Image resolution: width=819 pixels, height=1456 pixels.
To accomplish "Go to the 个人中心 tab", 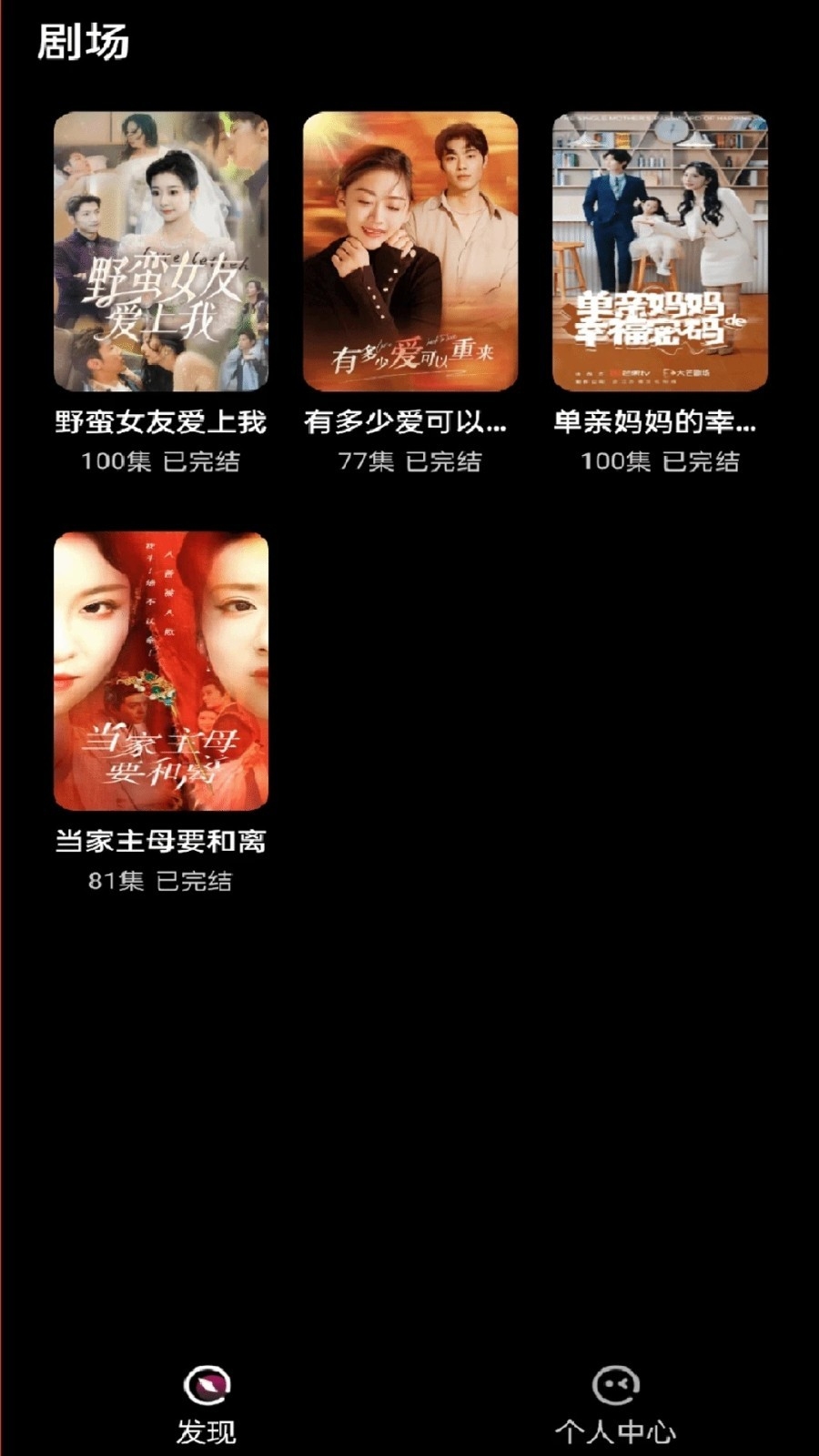I will click(615, 1404).
